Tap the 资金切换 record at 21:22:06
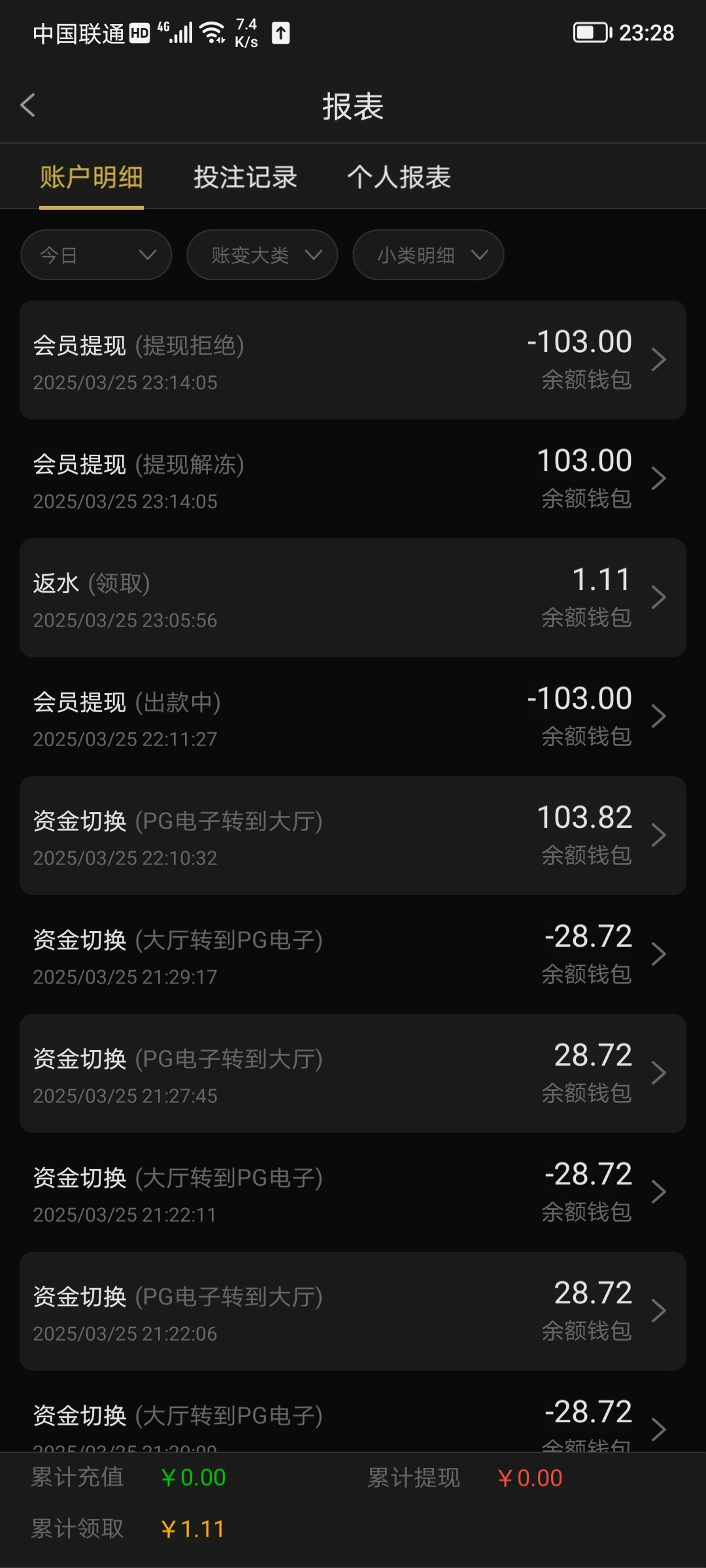Viewport: 706px width, 1568px height. [353, 1311]
